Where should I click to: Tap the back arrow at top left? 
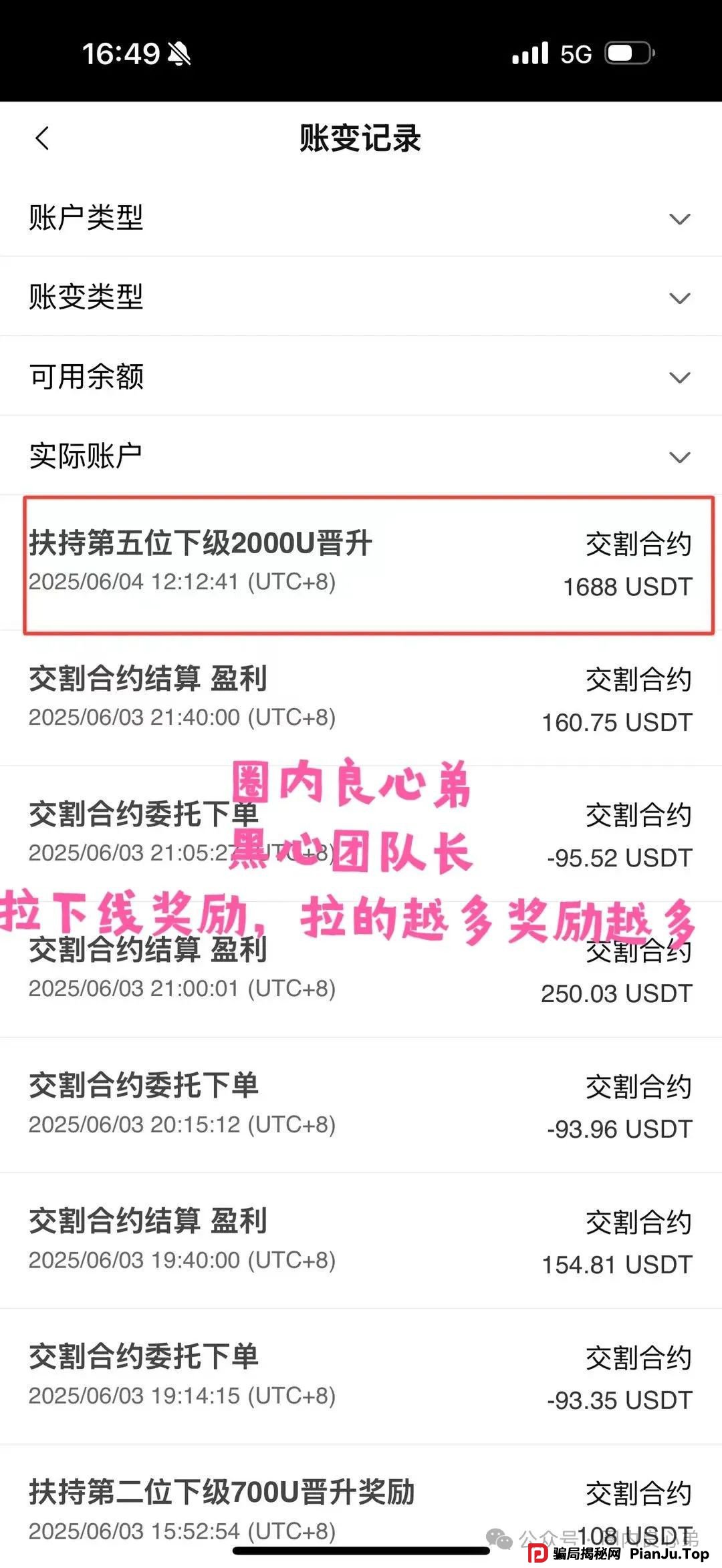41,140
